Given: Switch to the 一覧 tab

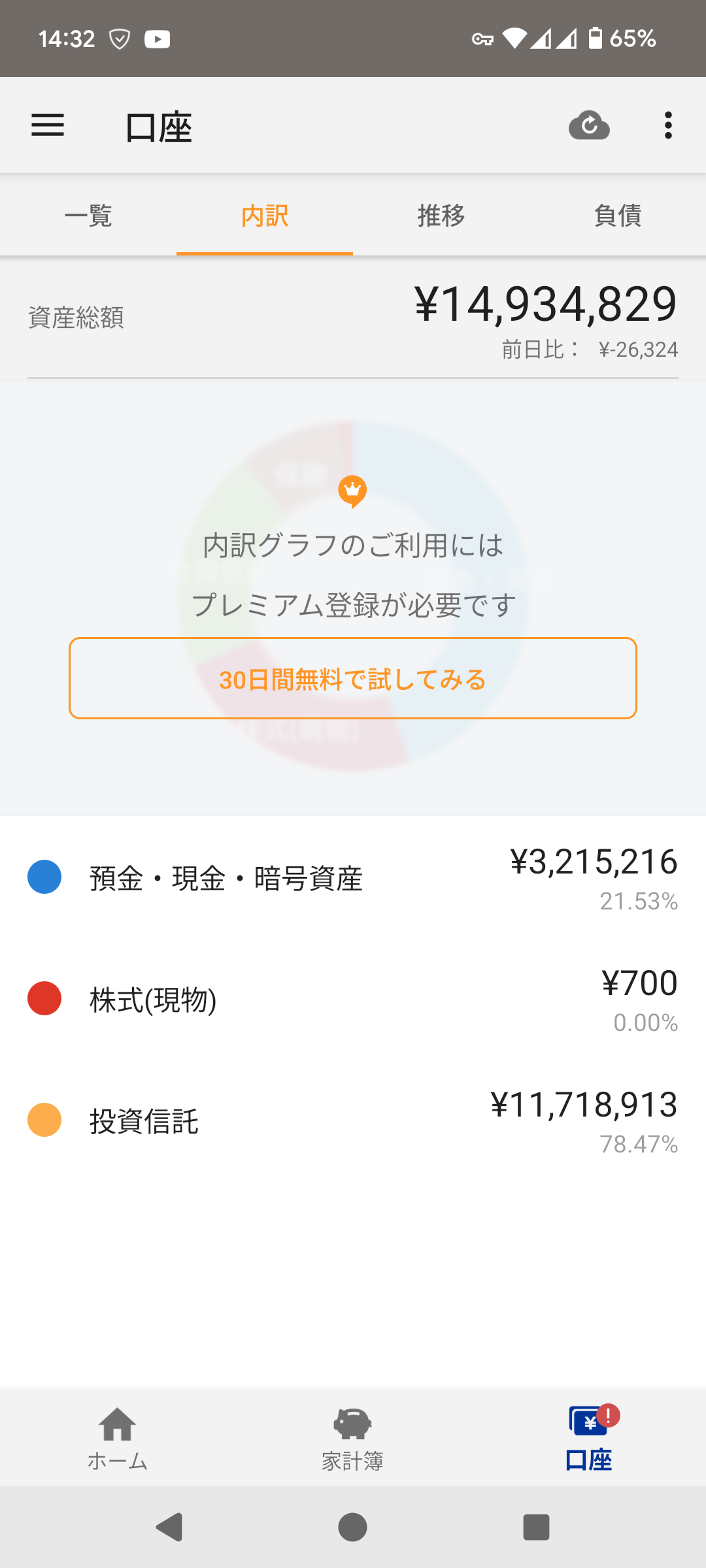Looking at the screenshot, I should click(88, 215).
